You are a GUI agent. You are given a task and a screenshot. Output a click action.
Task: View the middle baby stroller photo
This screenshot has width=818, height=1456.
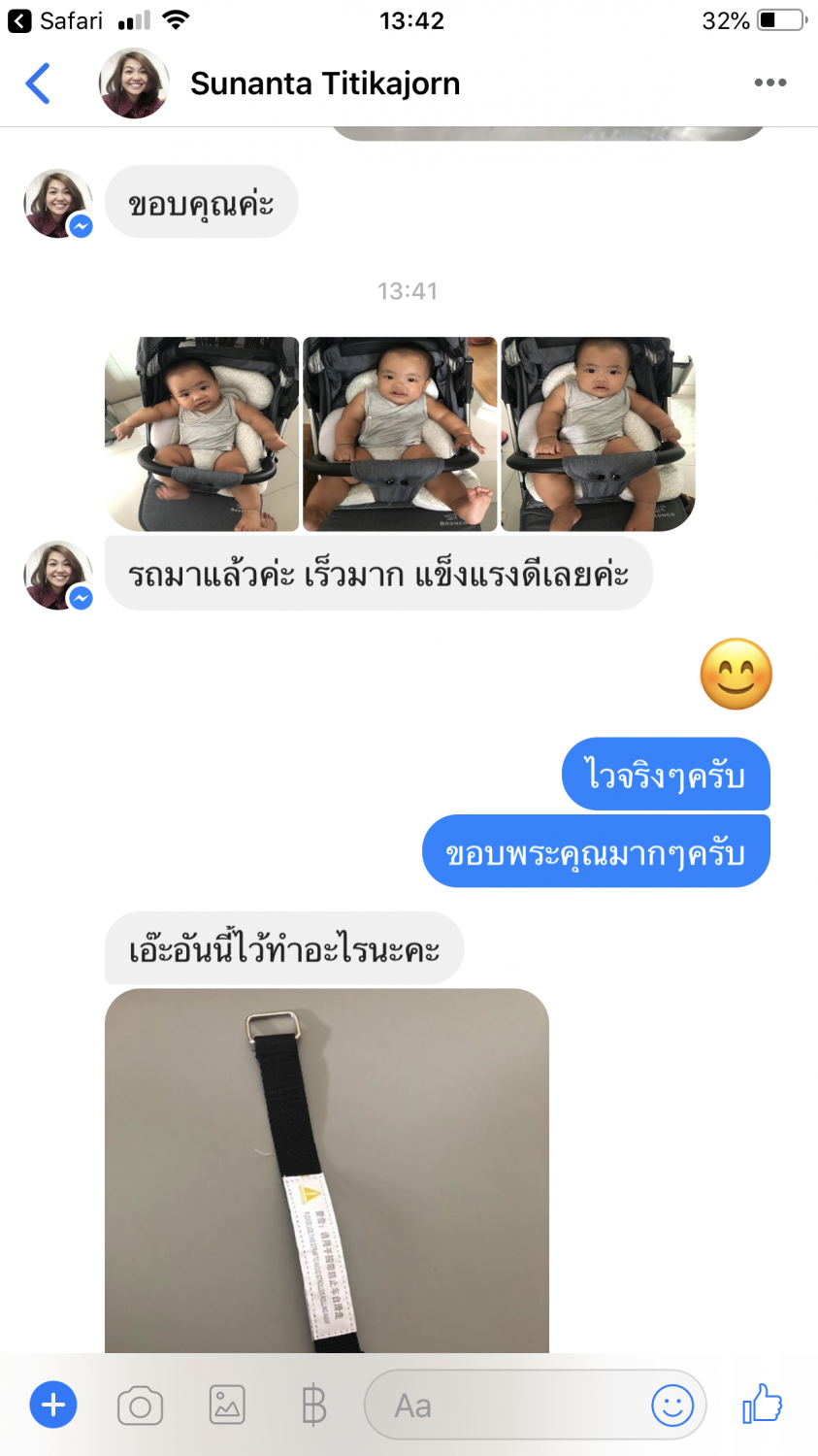coord(400,434)
